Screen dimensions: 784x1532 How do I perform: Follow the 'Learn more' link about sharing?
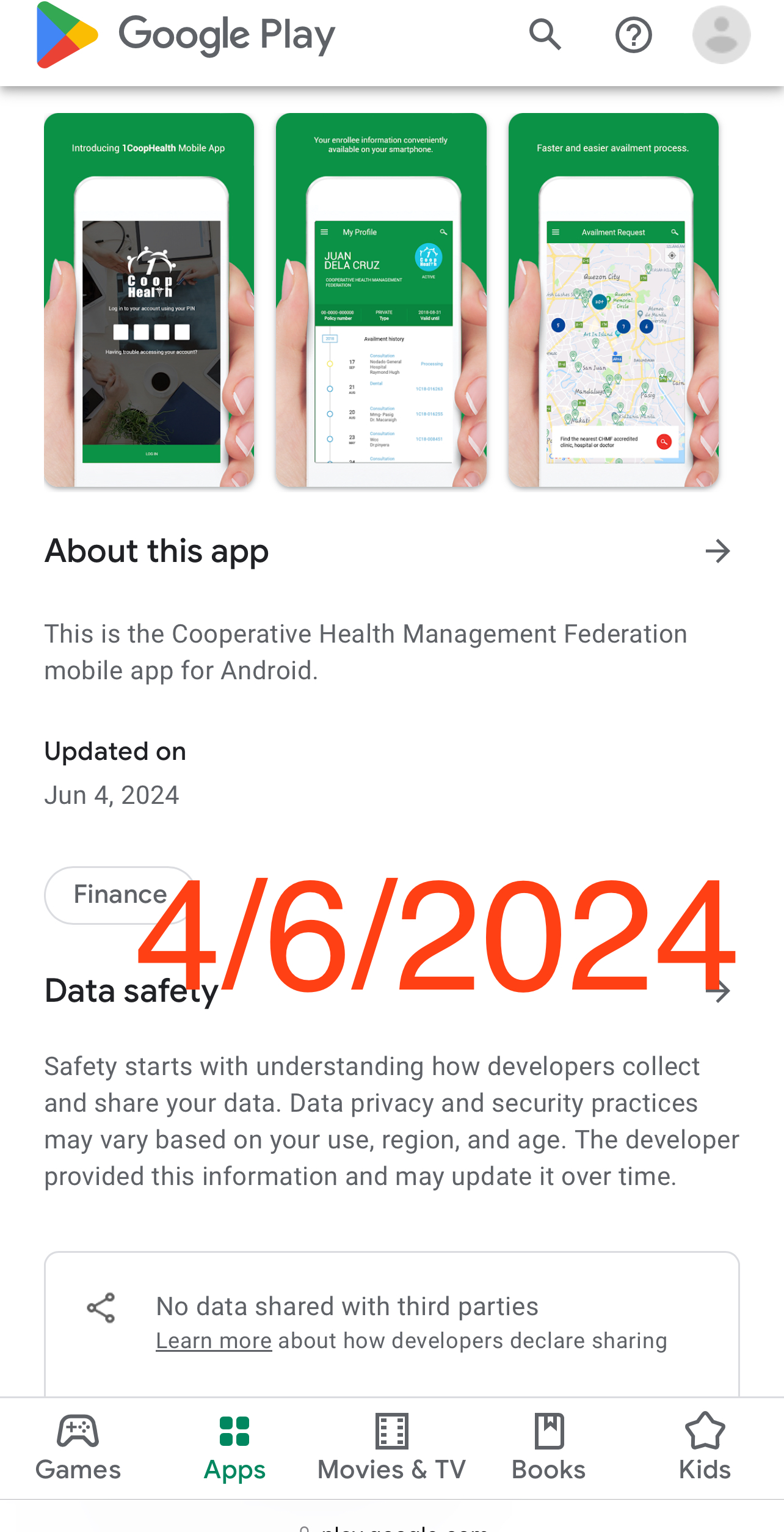coord(214,1341)
